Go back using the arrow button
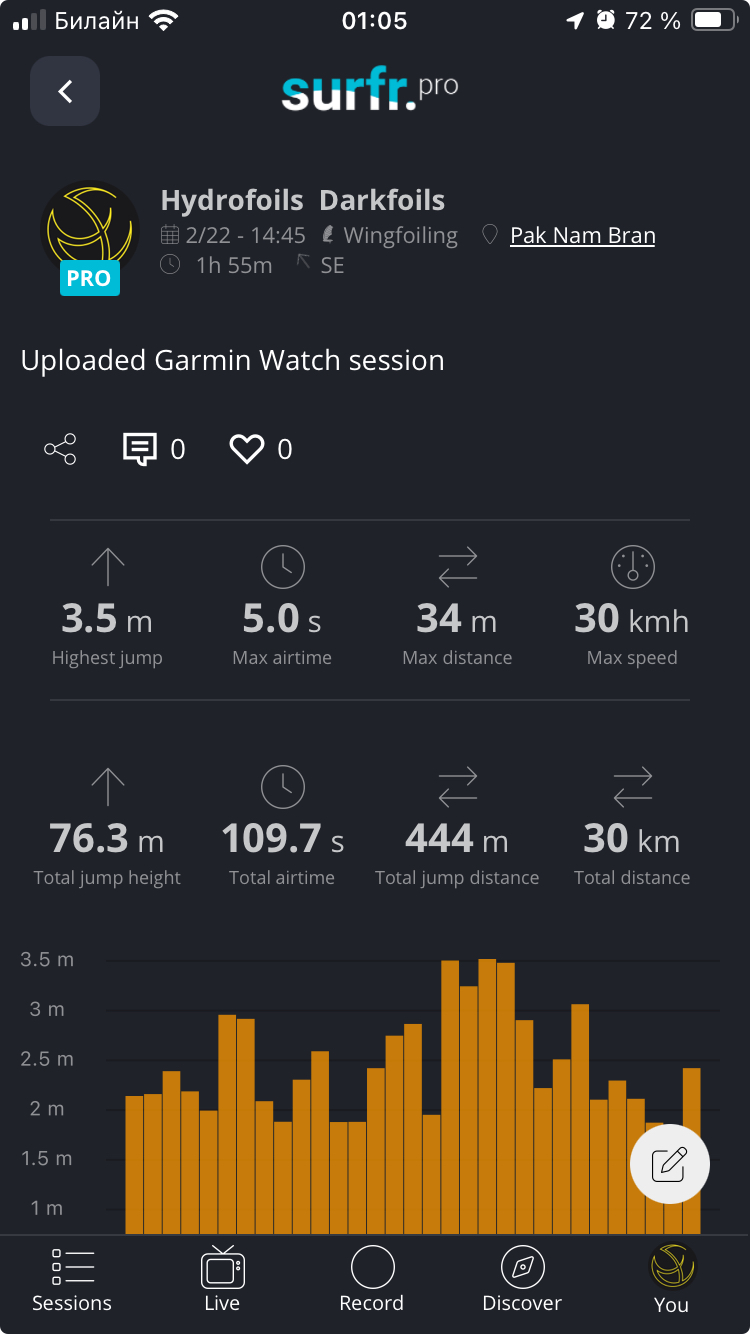Screen dimensions: 750x1334 click(65, 91)
